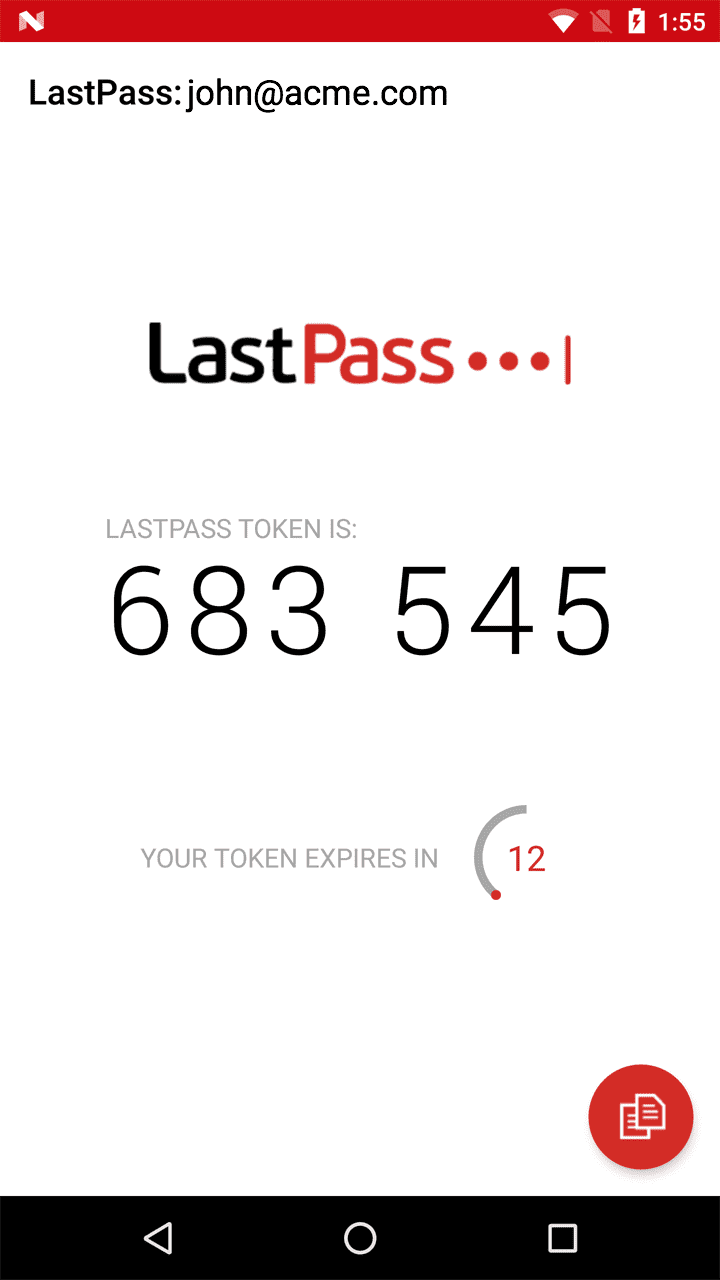Open the recent apps overview

[x=562, y=1238]
